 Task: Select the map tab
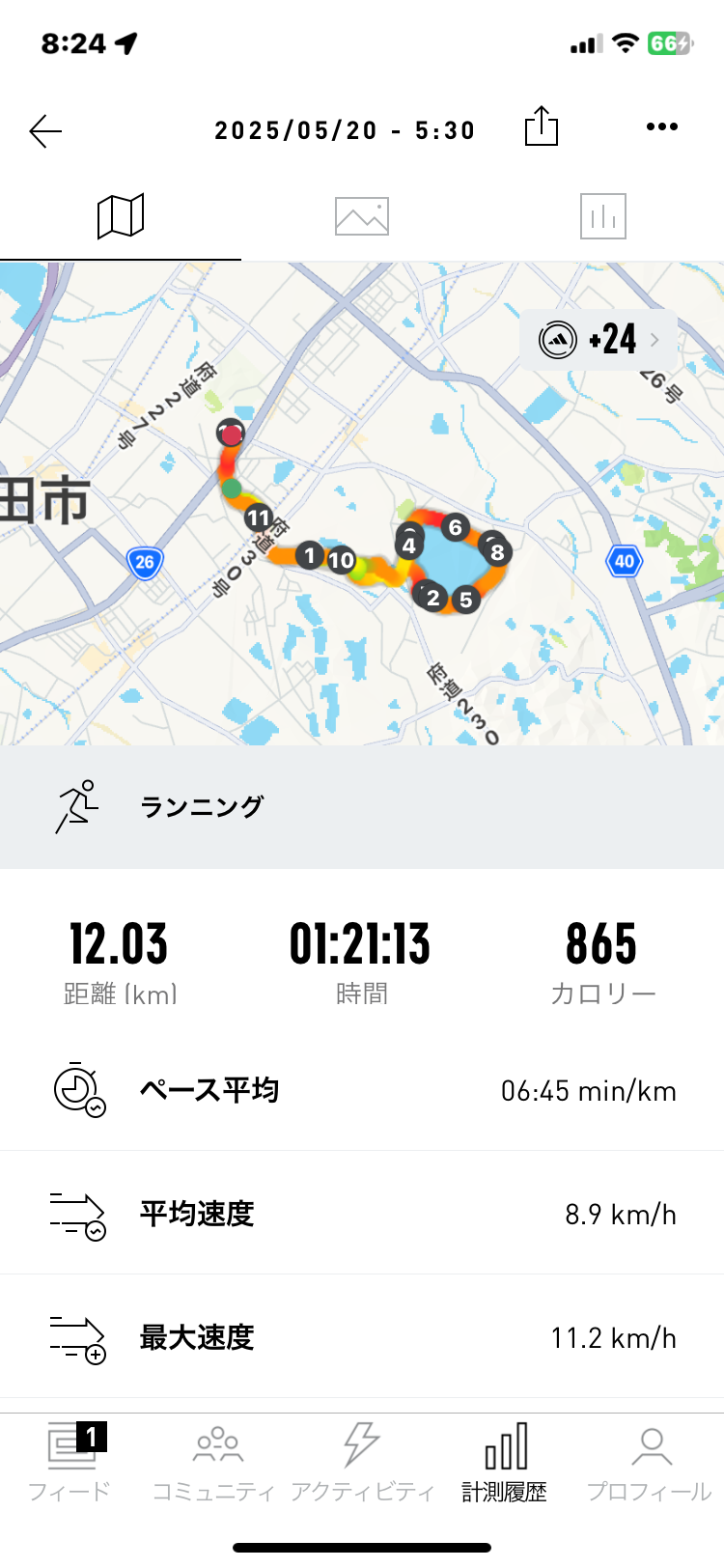click(121, 216)
